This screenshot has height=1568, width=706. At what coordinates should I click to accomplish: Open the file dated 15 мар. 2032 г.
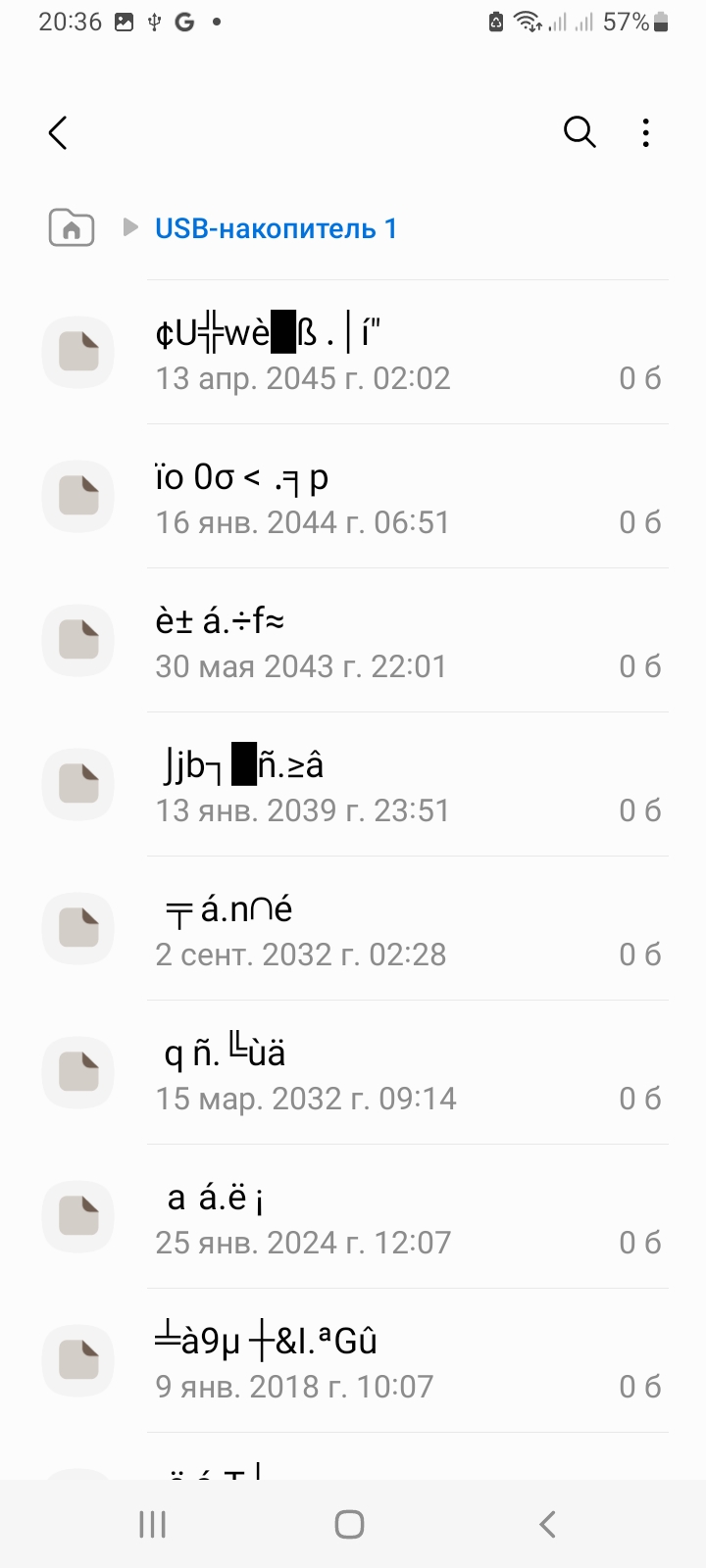coord(353,1073)
